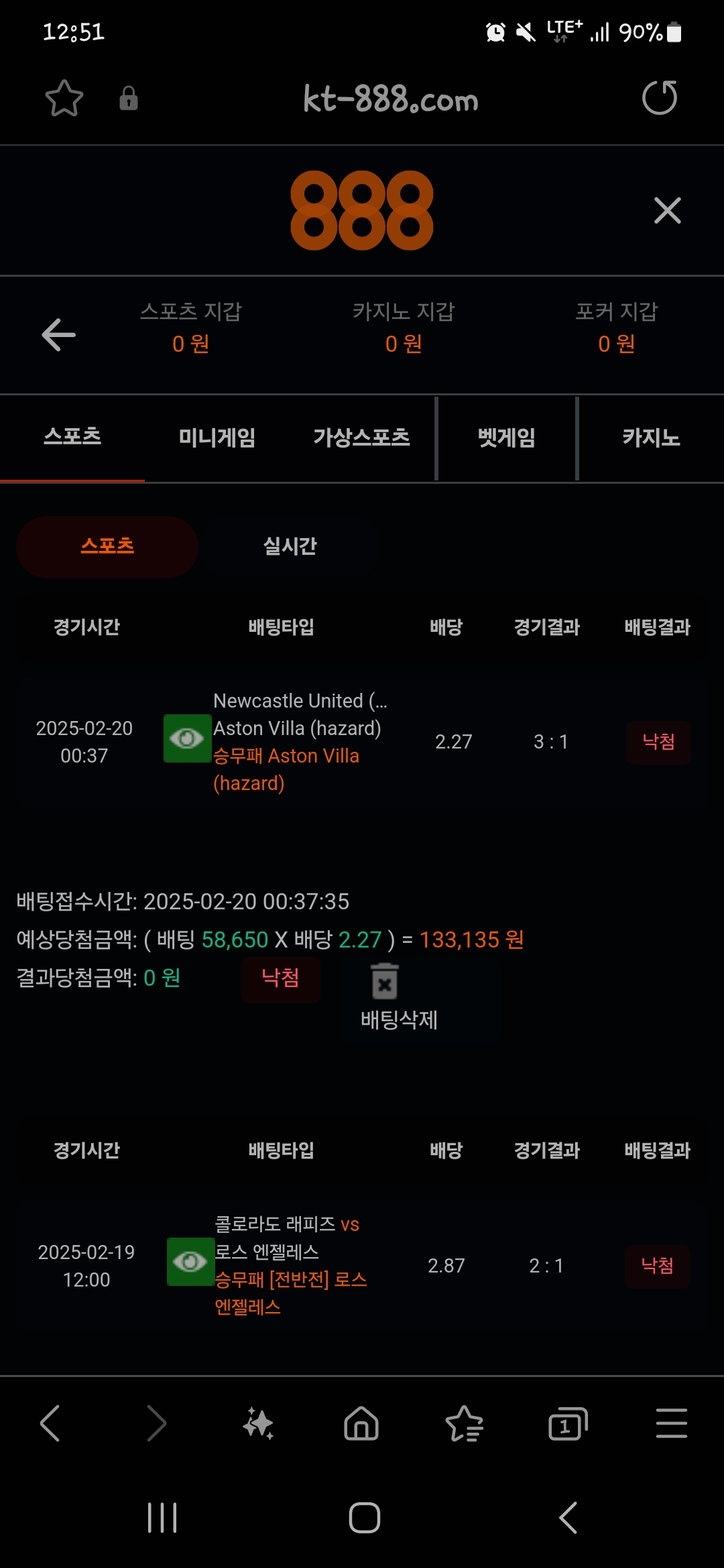Switch to the 가상스포츠 tab
The image size is (724, 1568).
tap(361, 438)
